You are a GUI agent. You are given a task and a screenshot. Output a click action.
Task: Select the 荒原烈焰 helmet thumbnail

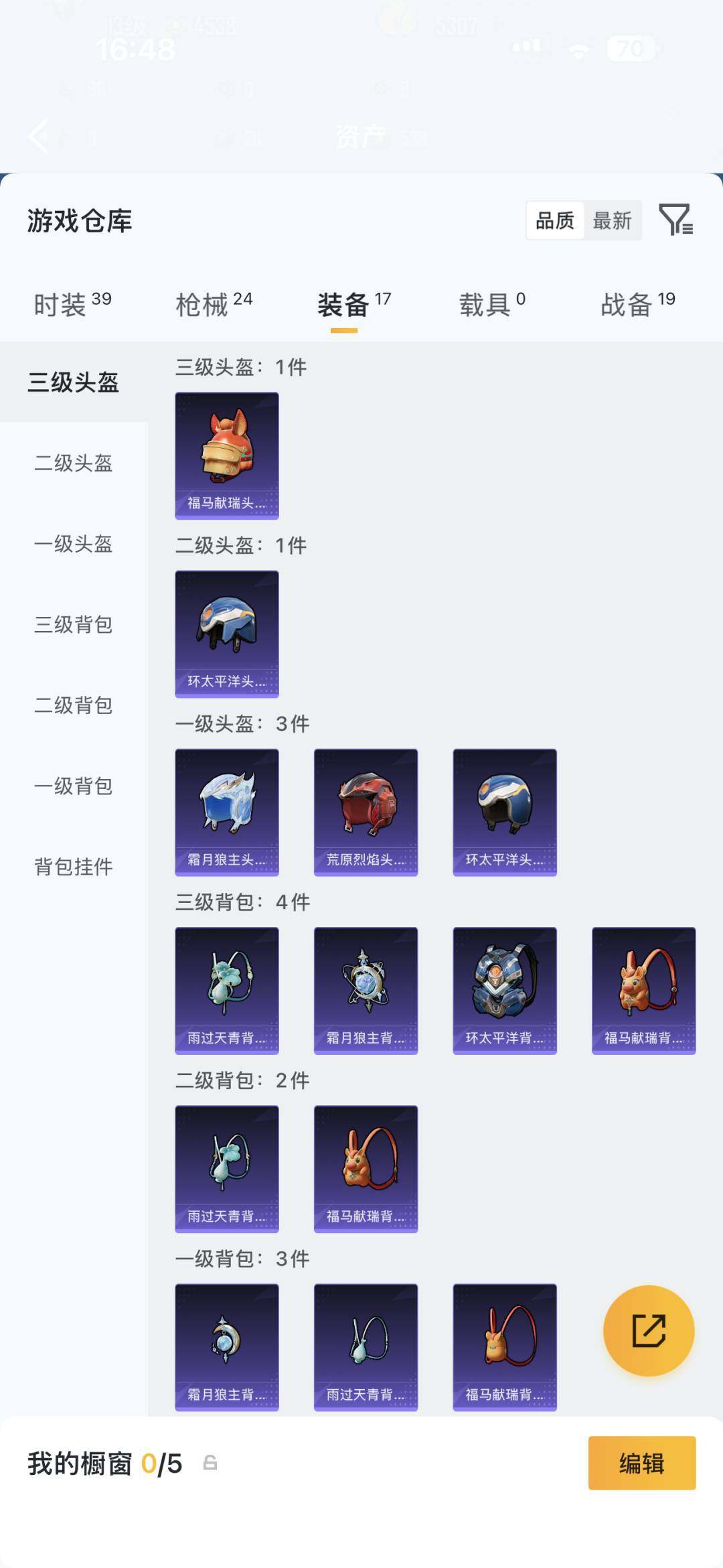(x=366, y=811)
